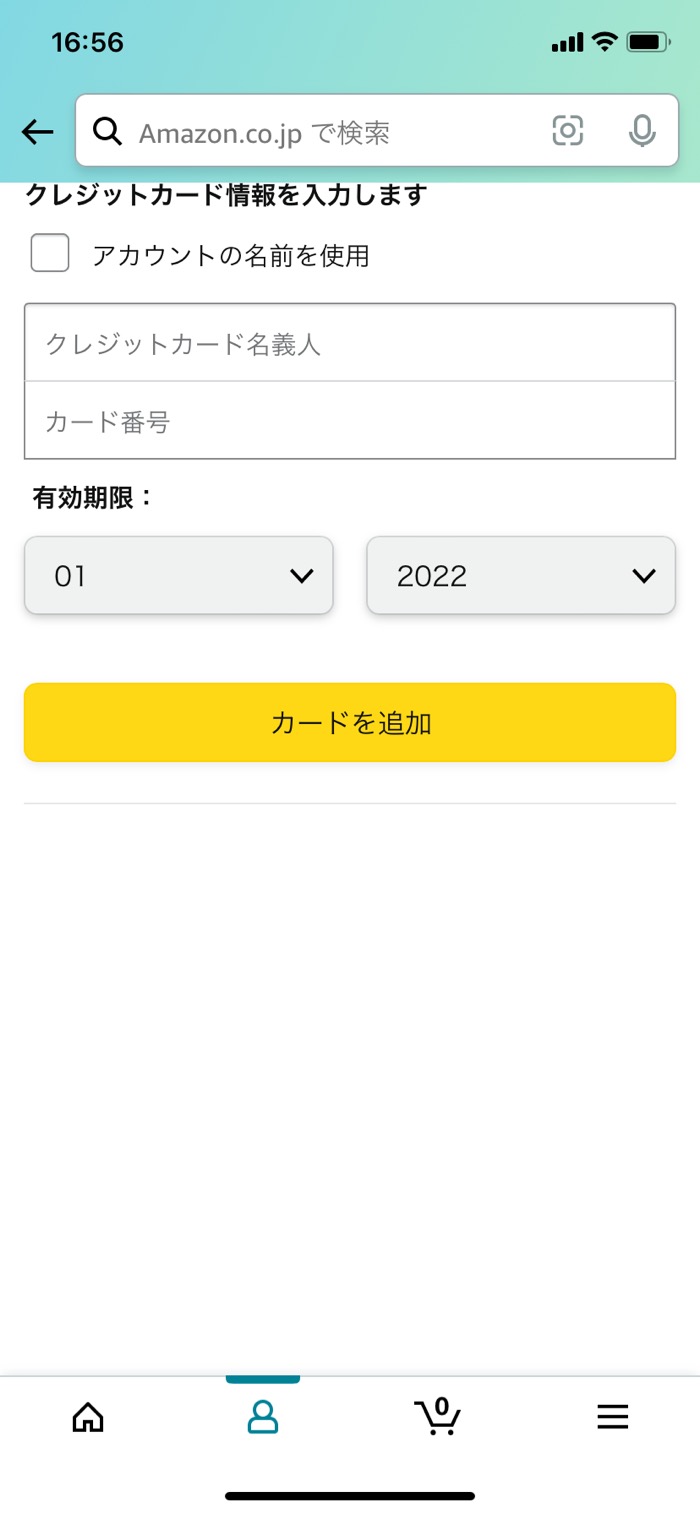Screen dimensions: 700x1514
Task: Go back using the arrow icon
Action: pos(37,131)
